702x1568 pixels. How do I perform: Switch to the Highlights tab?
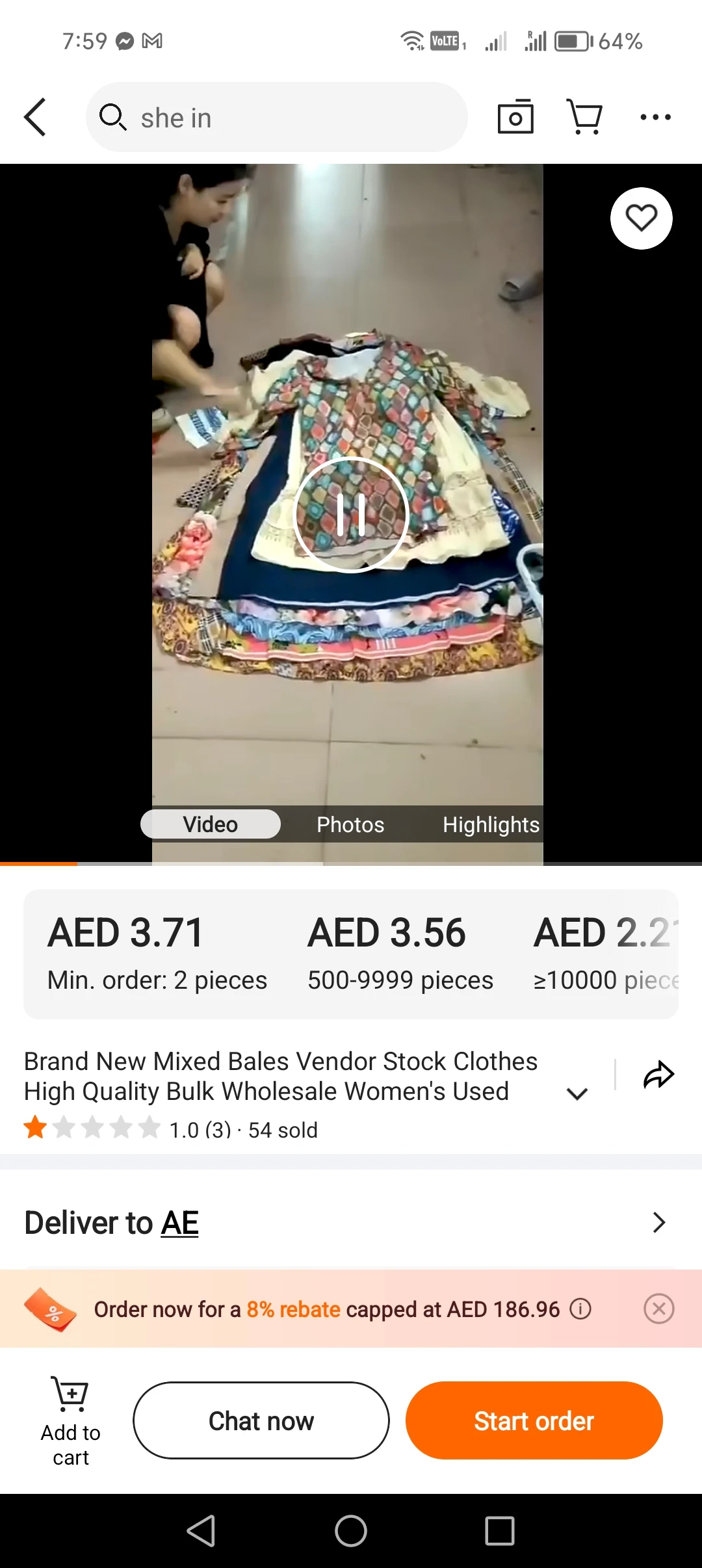pyautogui.click(x=491, y=824)
